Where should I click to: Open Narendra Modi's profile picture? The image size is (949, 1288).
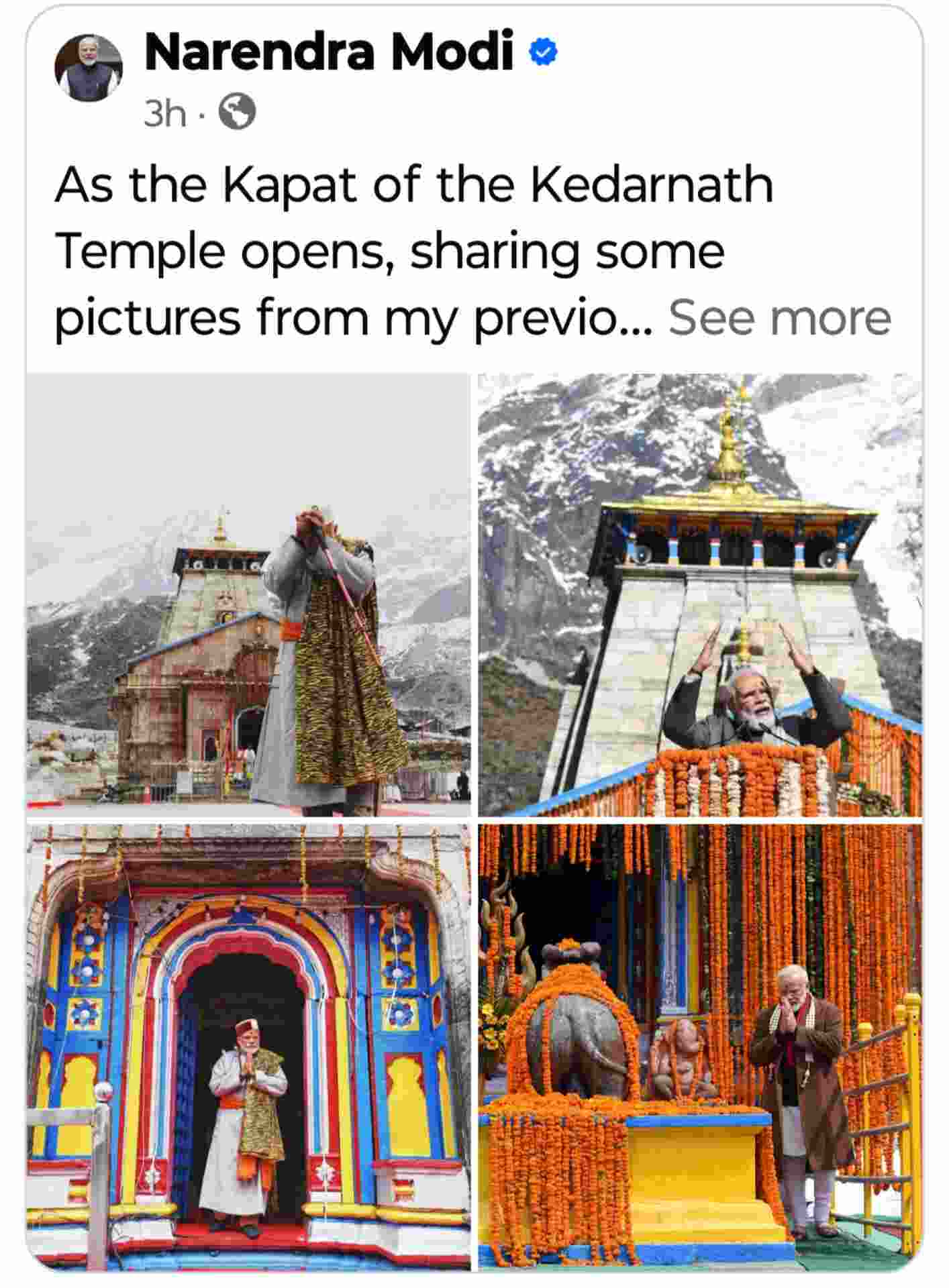[87, 68]
